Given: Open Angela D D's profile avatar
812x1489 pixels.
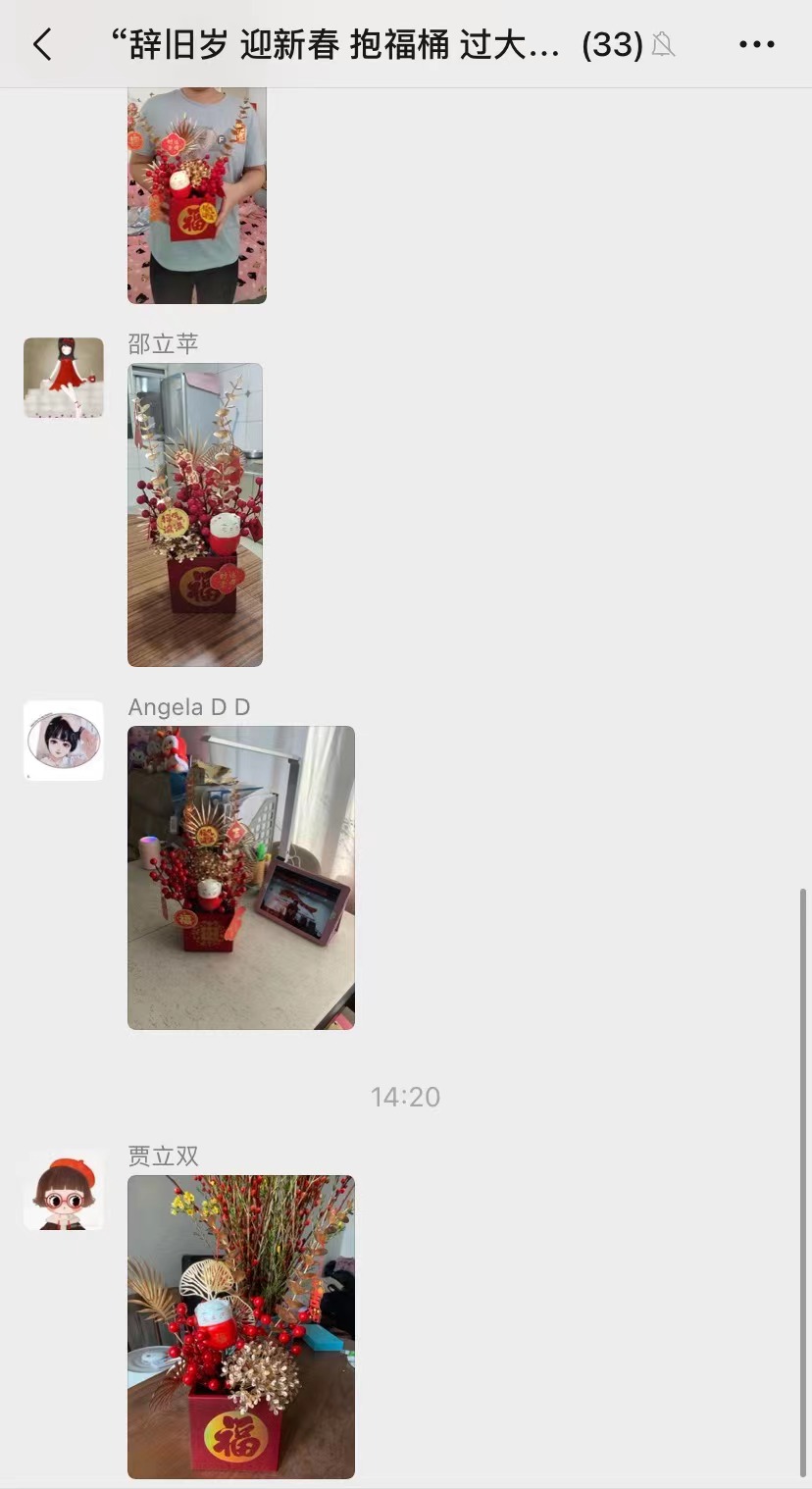Looking at the screenshot, I should coord(64,741).
